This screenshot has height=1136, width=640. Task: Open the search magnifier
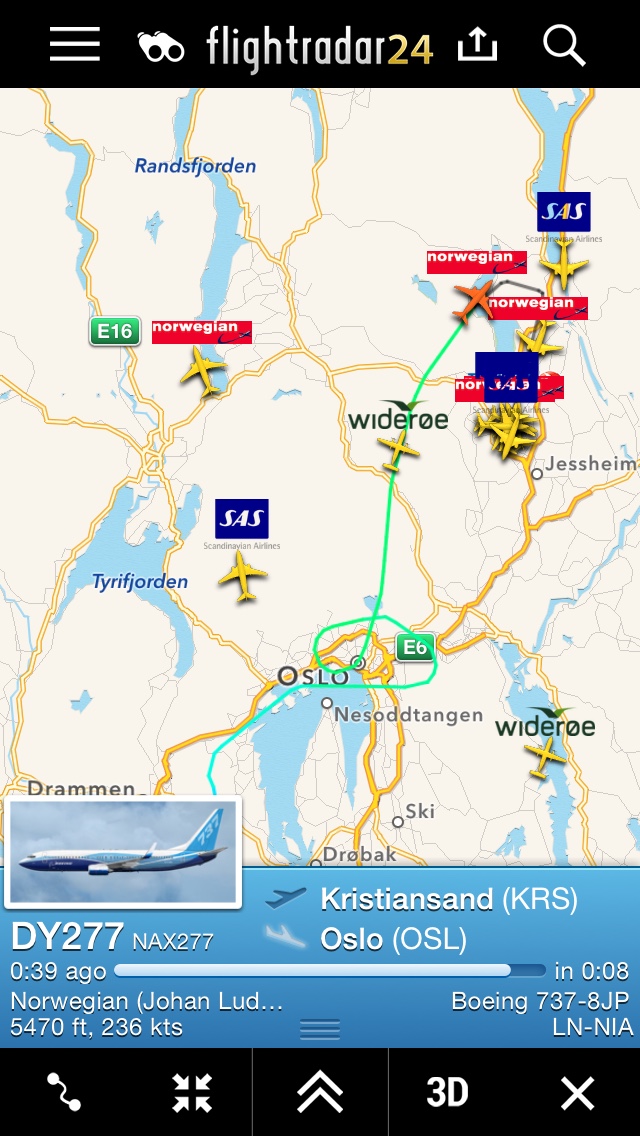coord(564,45)
